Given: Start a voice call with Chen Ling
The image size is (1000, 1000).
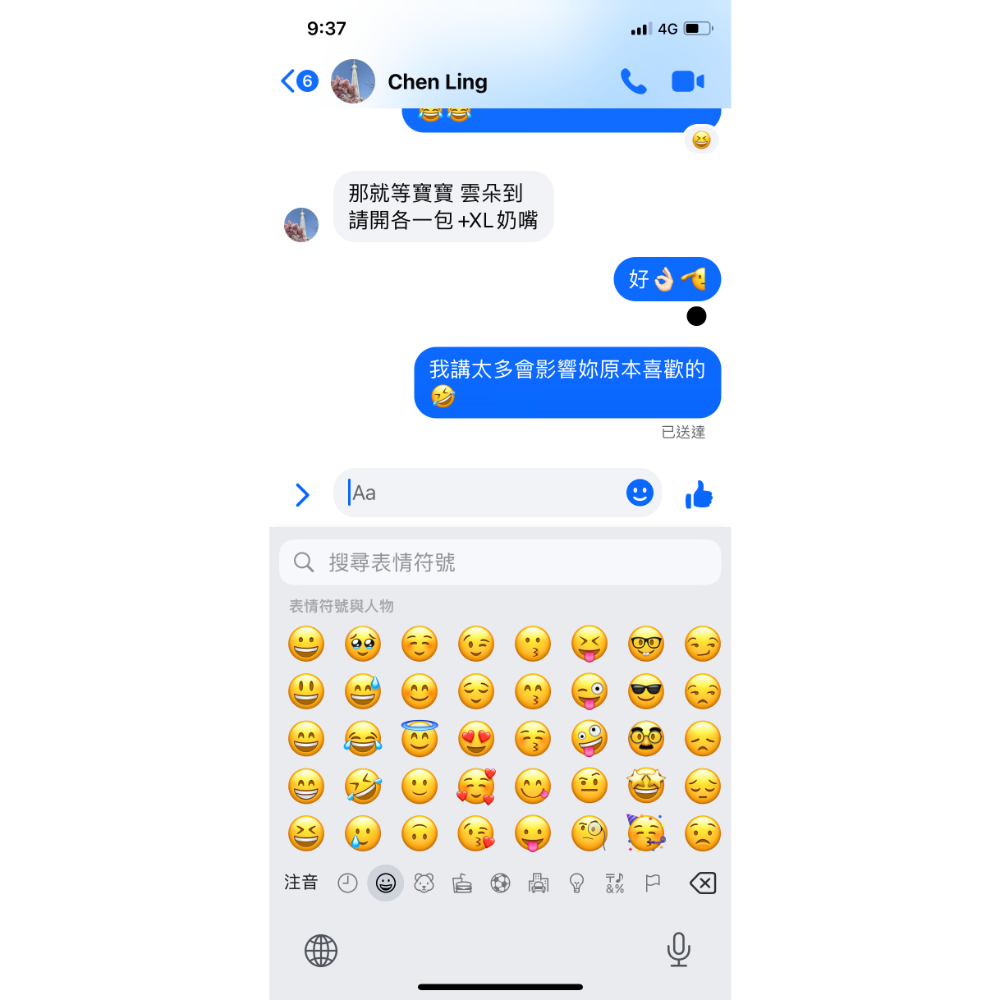Looking at the screenshot, I should (633, 82).
